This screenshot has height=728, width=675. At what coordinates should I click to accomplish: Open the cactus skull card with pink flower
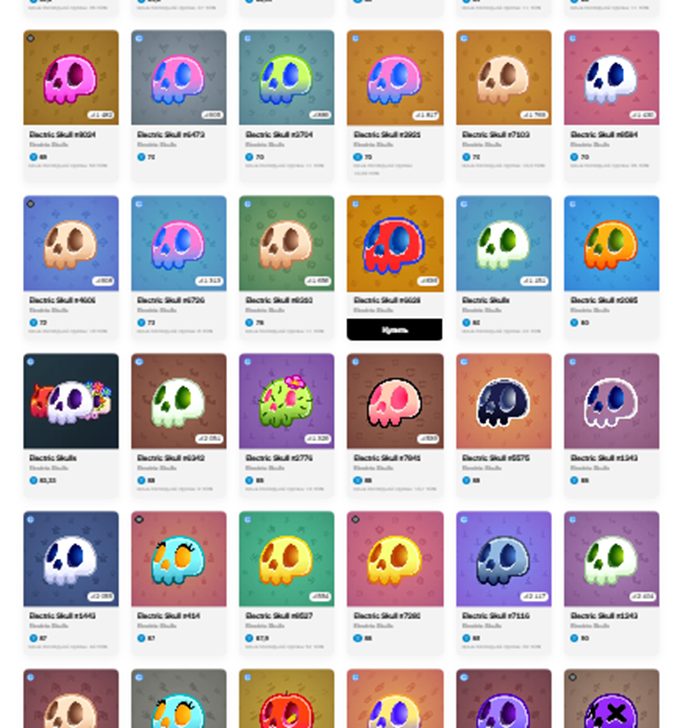click(x=286, y=401)
